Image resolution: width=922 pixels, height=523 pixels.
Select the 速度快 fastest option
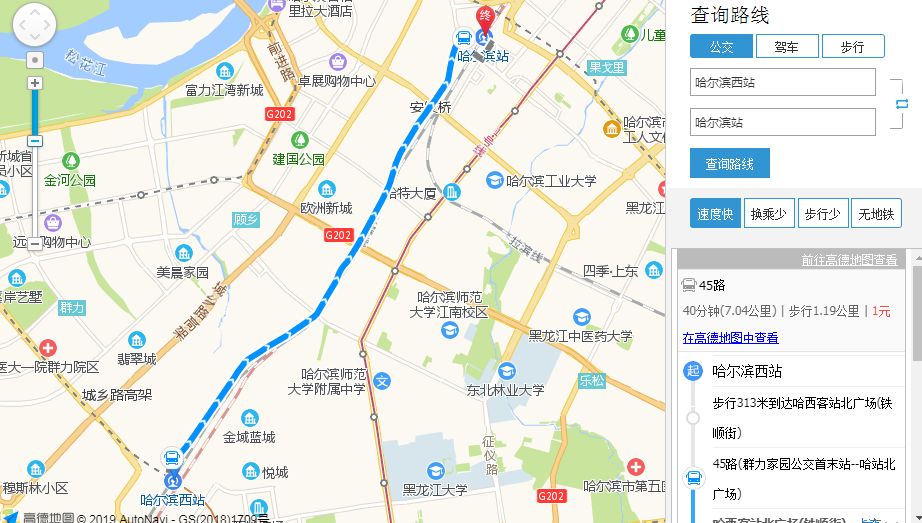pos(714,213)
